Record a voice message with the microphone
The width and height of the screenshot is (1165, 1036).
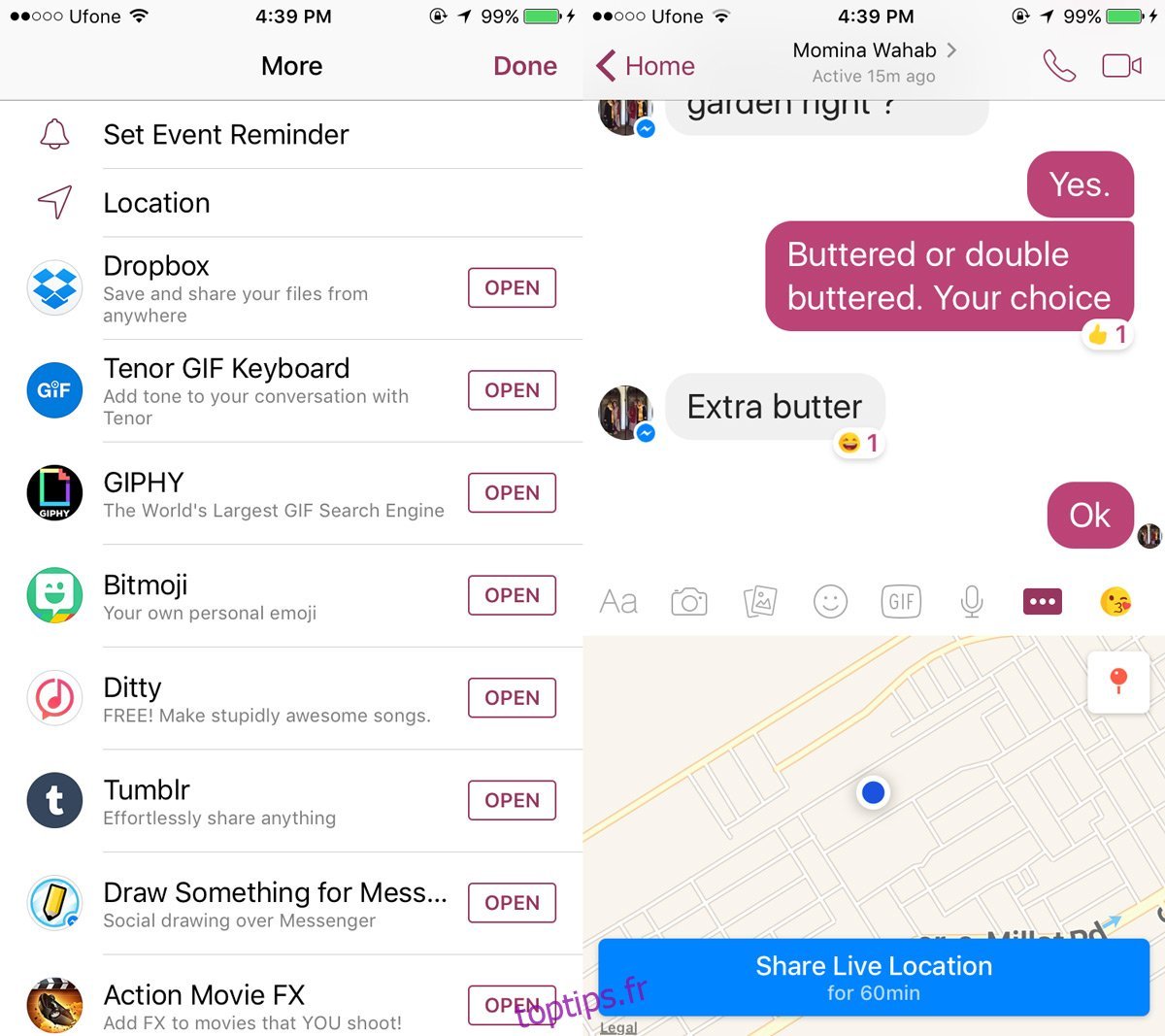click(971, 602)
